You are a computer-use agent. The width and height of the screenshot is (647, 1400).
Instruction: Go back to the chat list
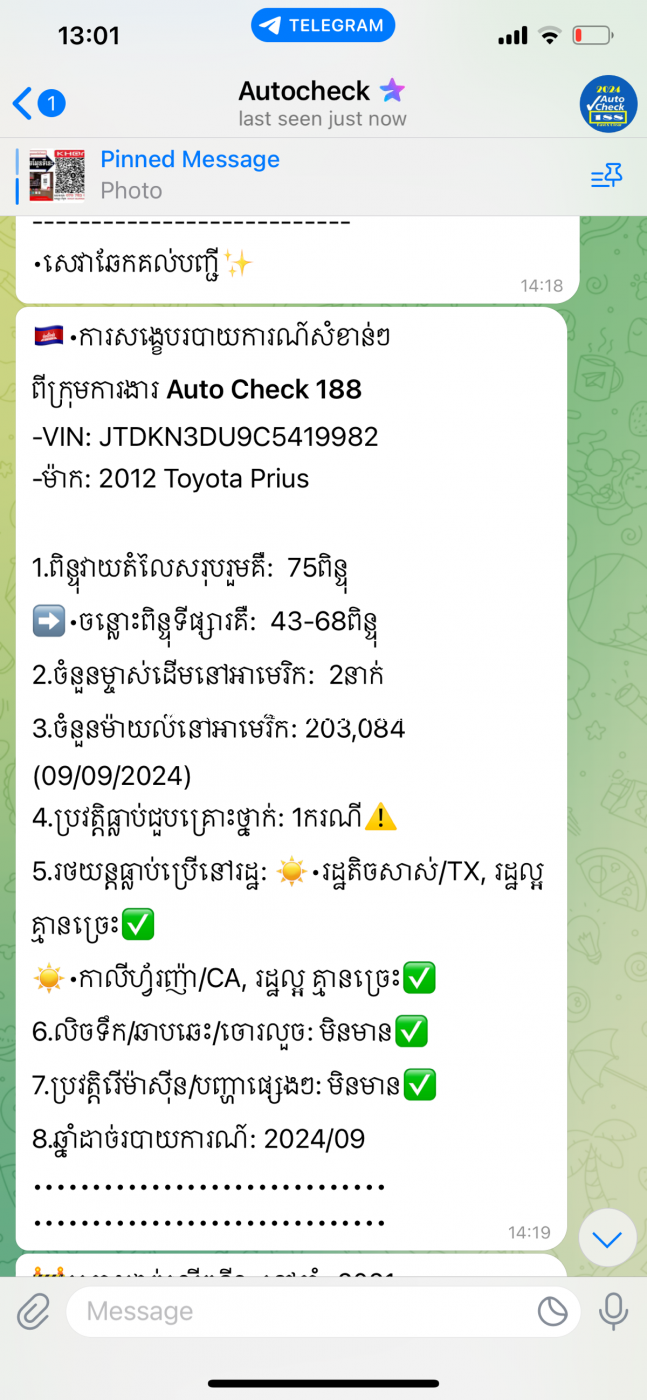click(x=38, y=103)
